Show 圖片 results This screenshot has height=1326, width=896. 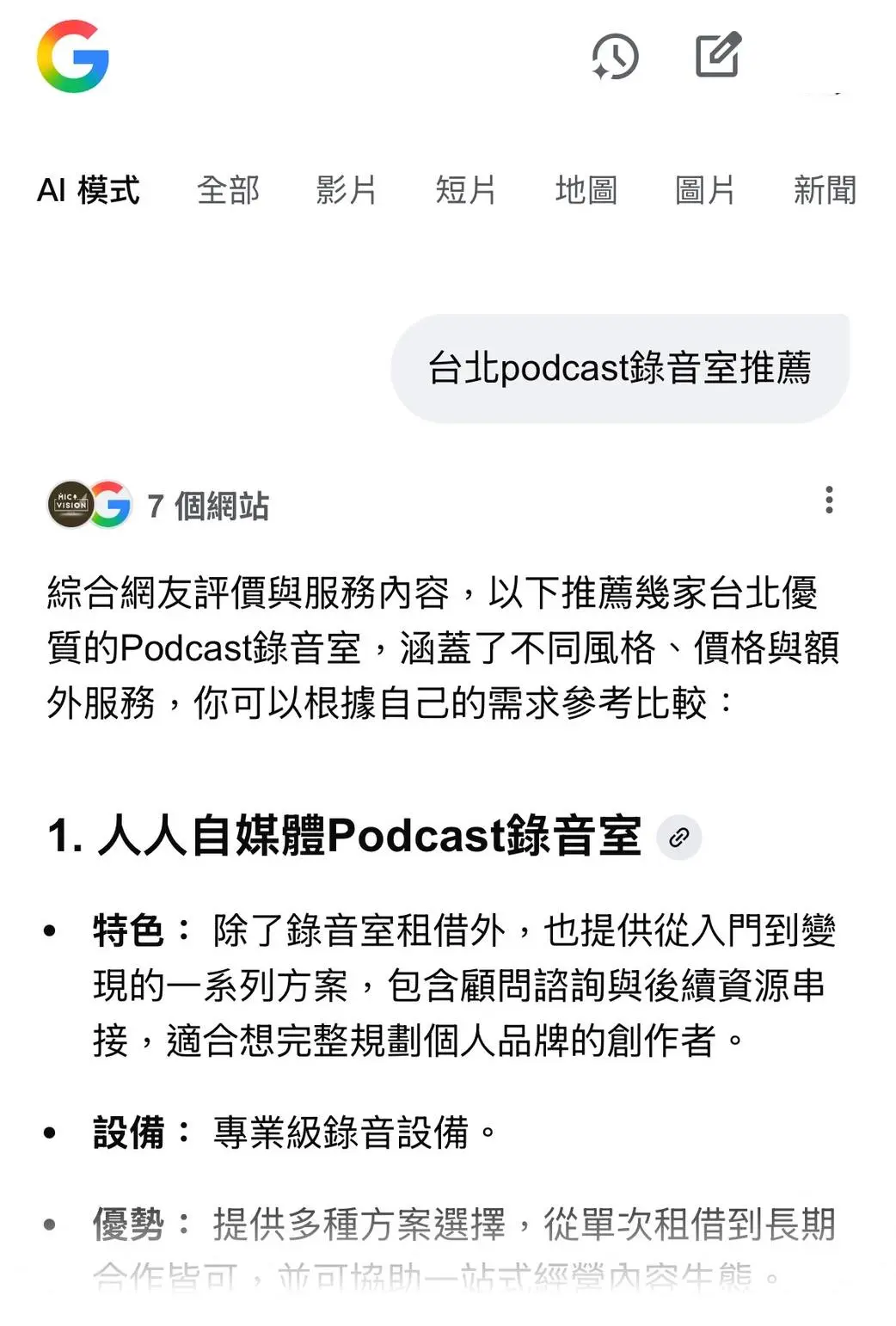pyautogui.click(x=705, y=190)
